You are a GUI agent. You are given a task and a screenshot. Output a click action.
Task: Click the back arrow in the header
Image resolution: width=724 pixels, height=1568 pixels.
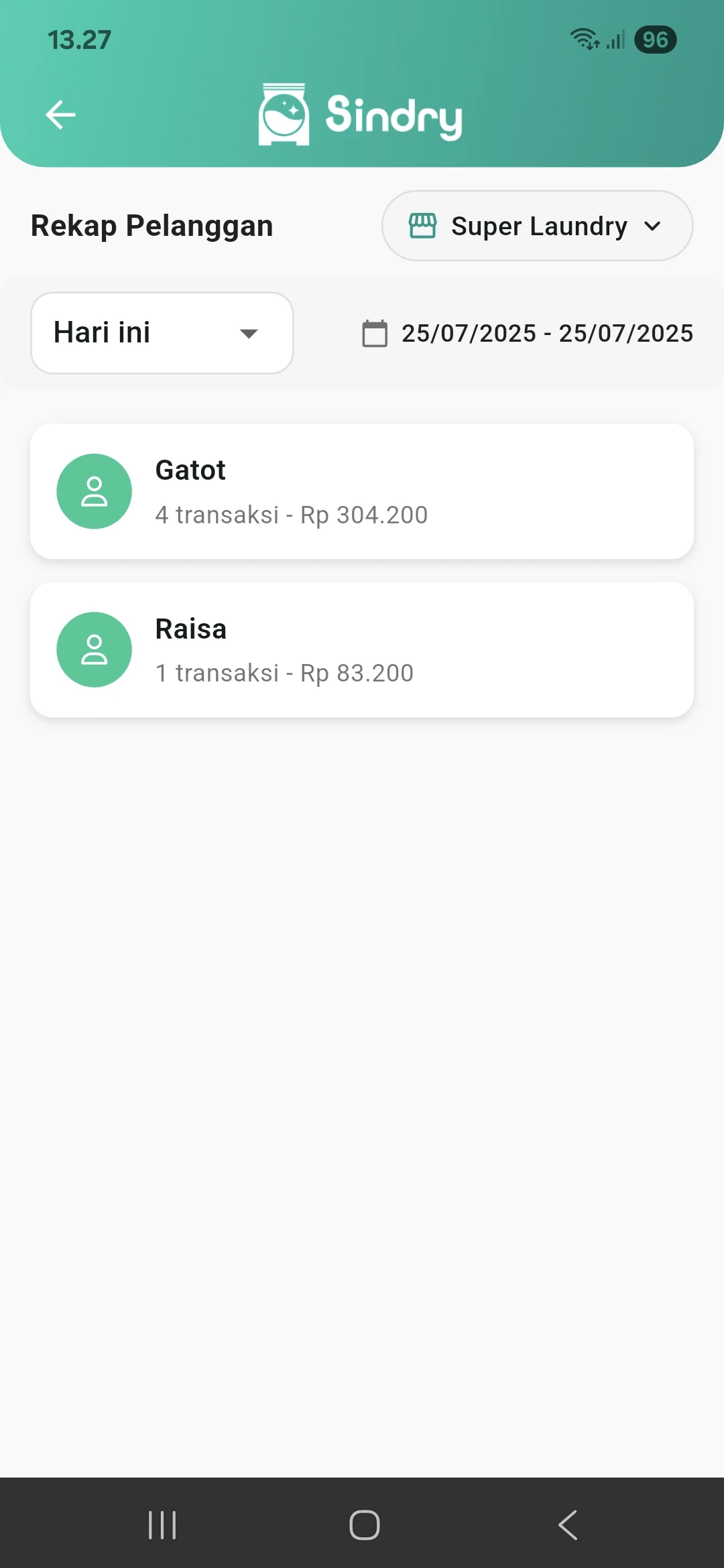pos(61,114)
